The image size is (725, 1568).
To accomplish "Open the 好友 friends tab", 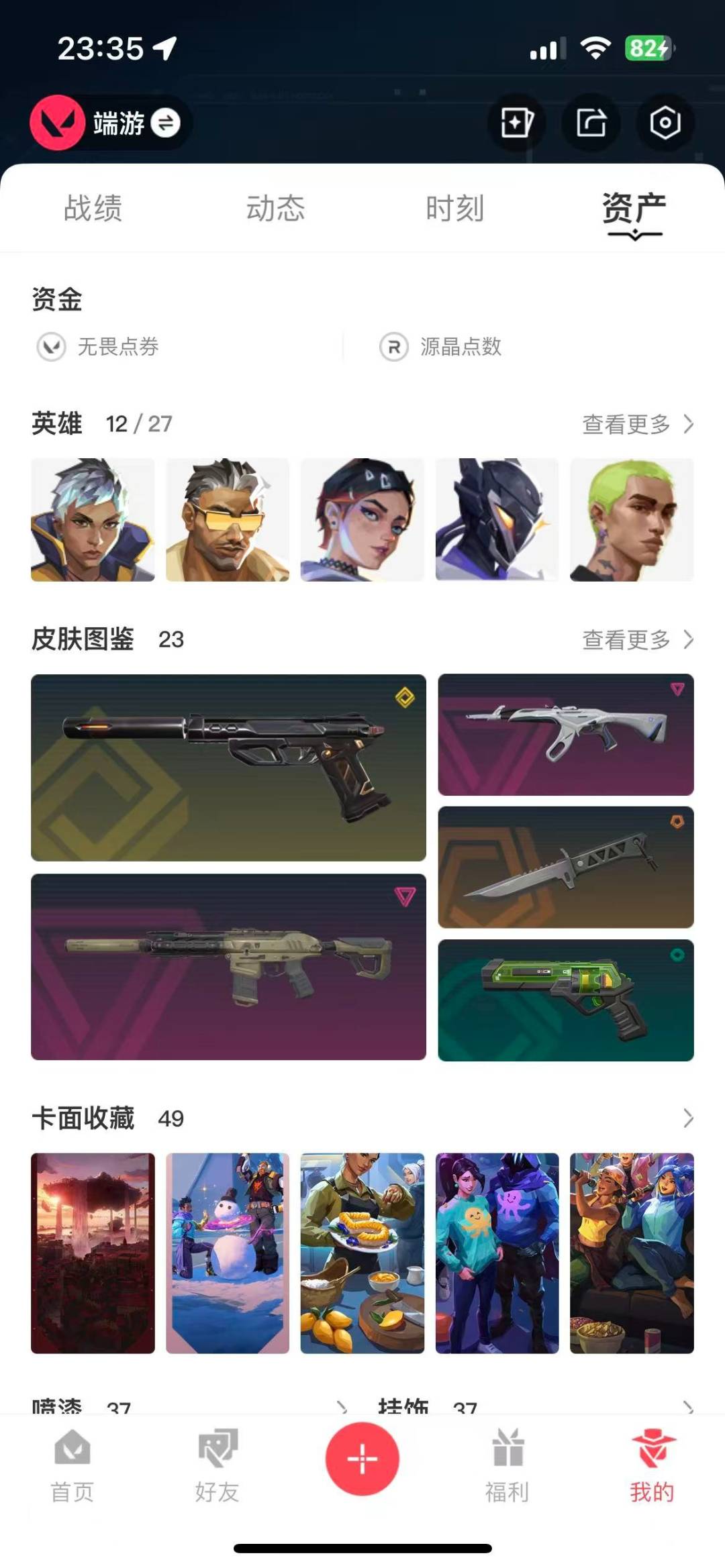I will click(217, 1467).
